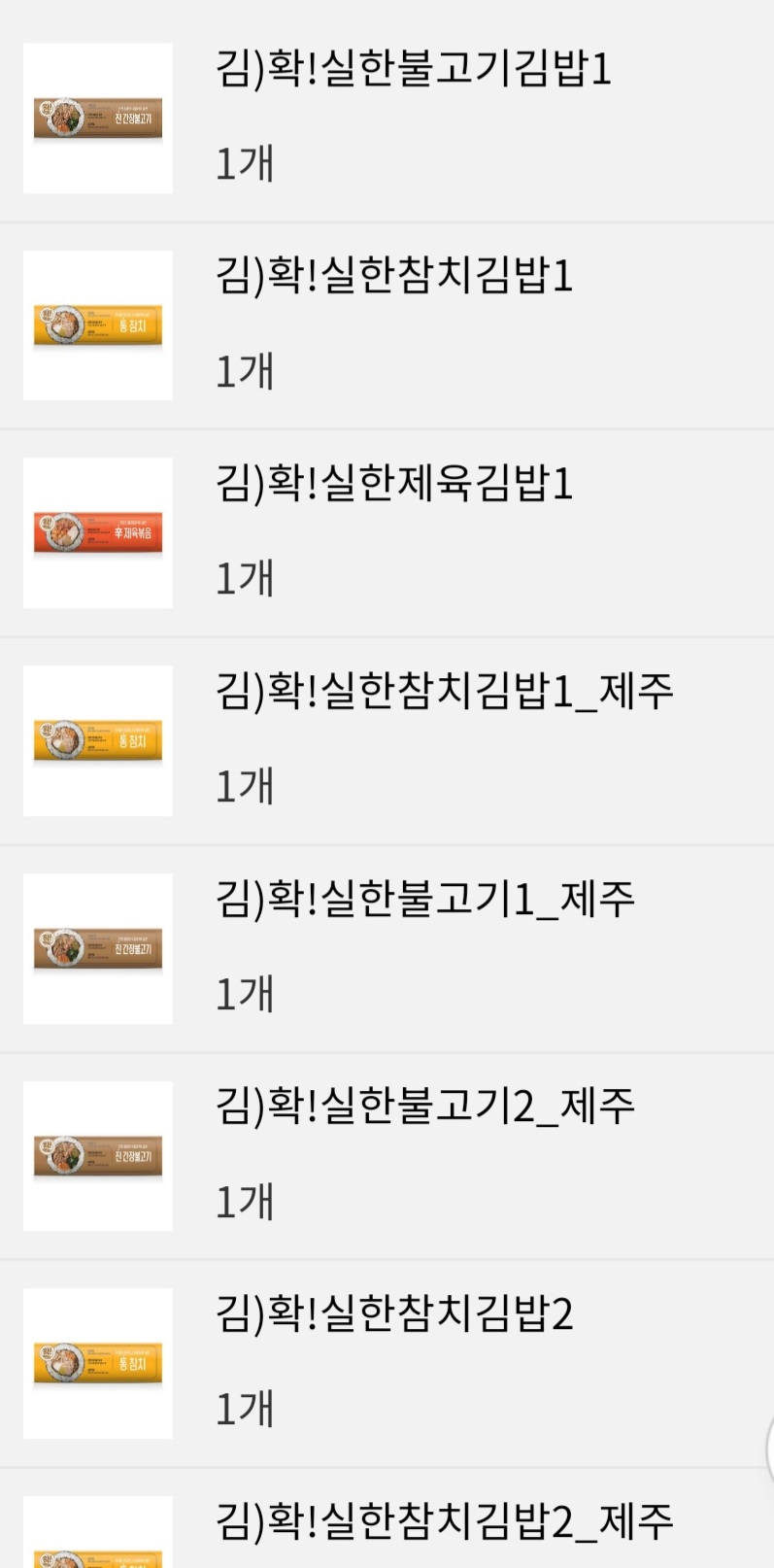
Task: Open 김)확!실한불고기2_제주 in the list
Action: coord(424,1108)
